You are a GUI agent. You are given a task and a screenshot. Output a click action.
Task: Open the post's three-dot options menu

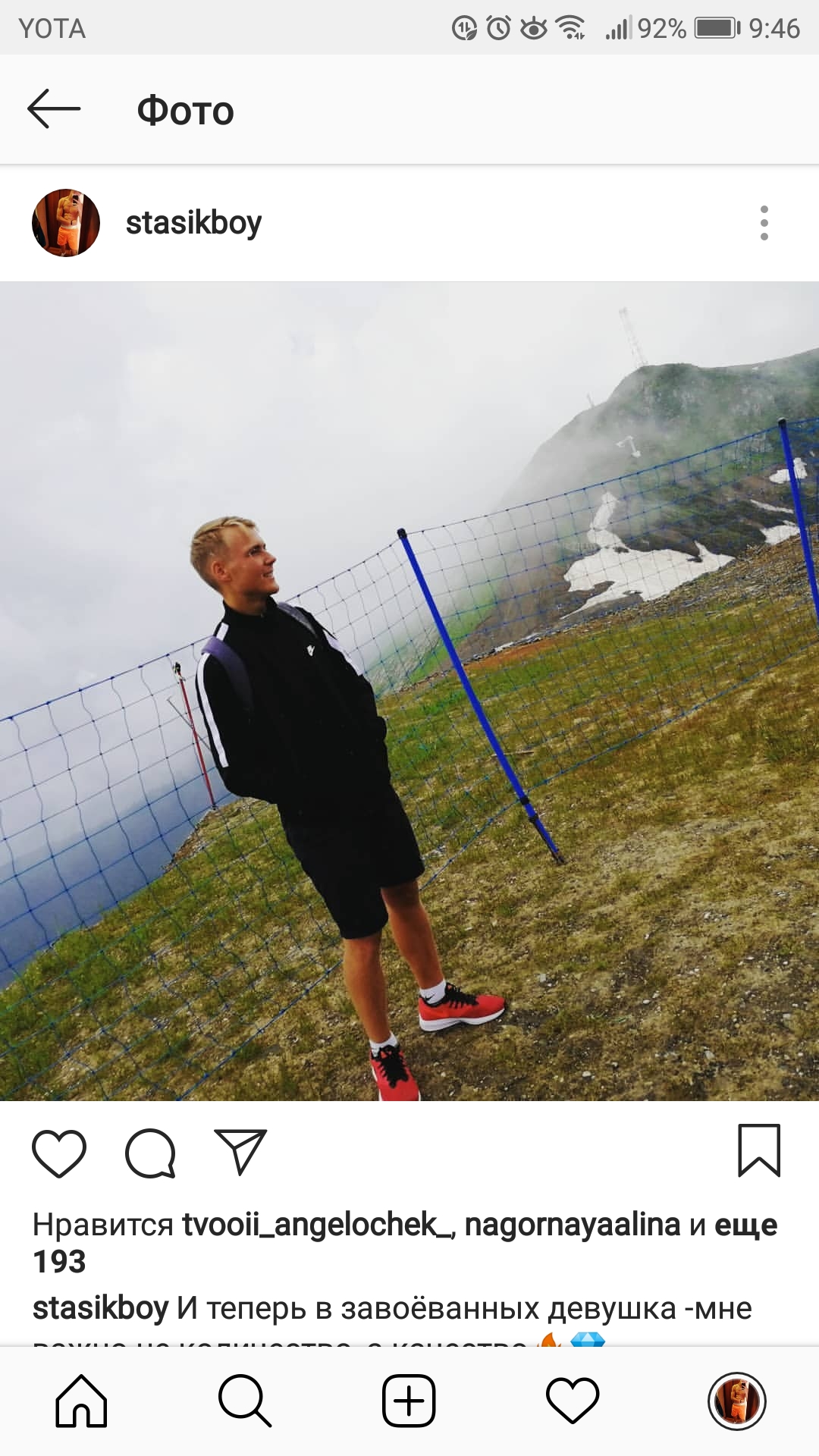[x=764, y=223]
